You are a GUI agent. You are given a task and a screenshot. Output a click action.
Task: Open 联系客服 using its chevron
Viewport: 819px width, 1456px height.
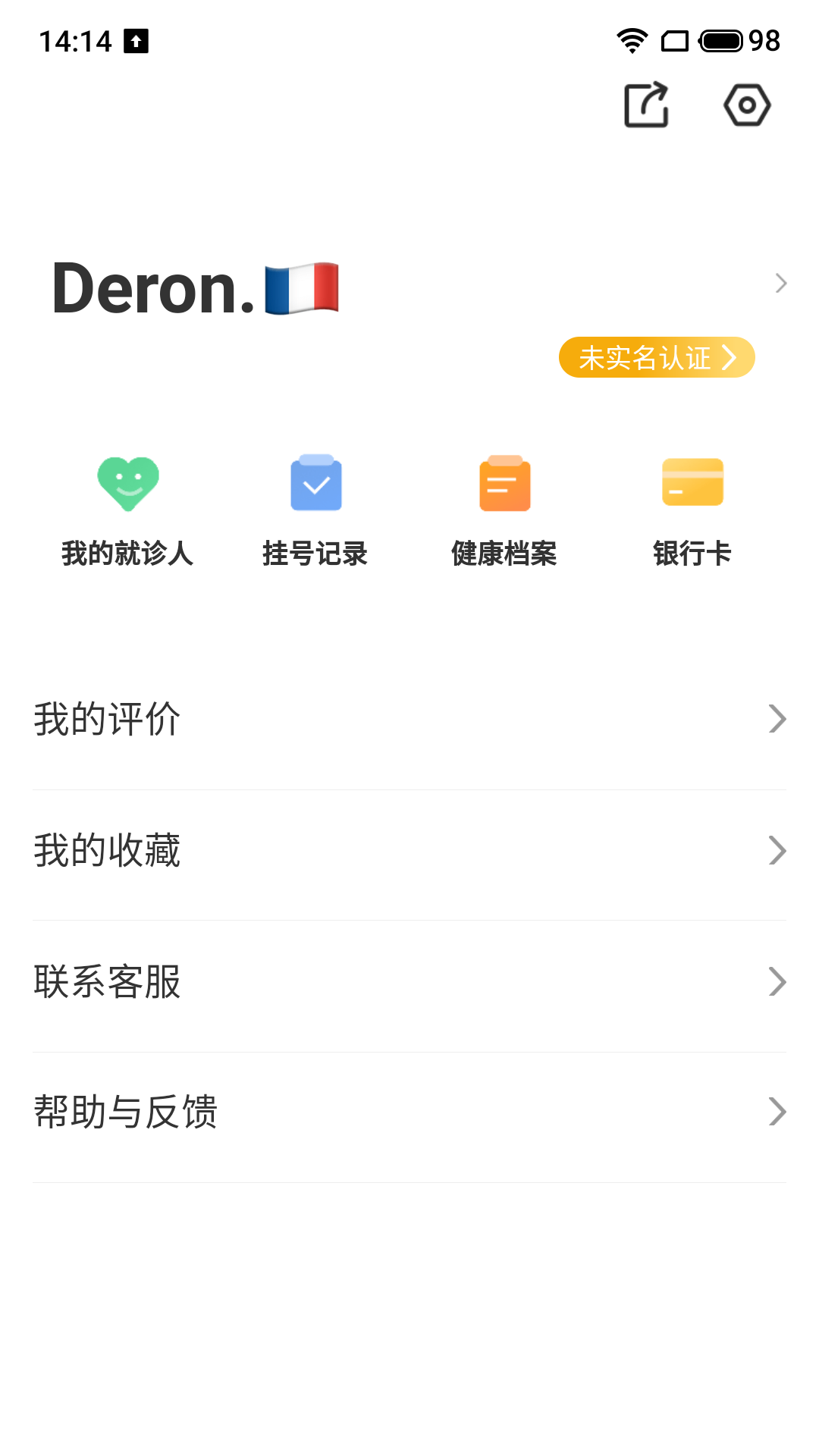click(777, 982)
